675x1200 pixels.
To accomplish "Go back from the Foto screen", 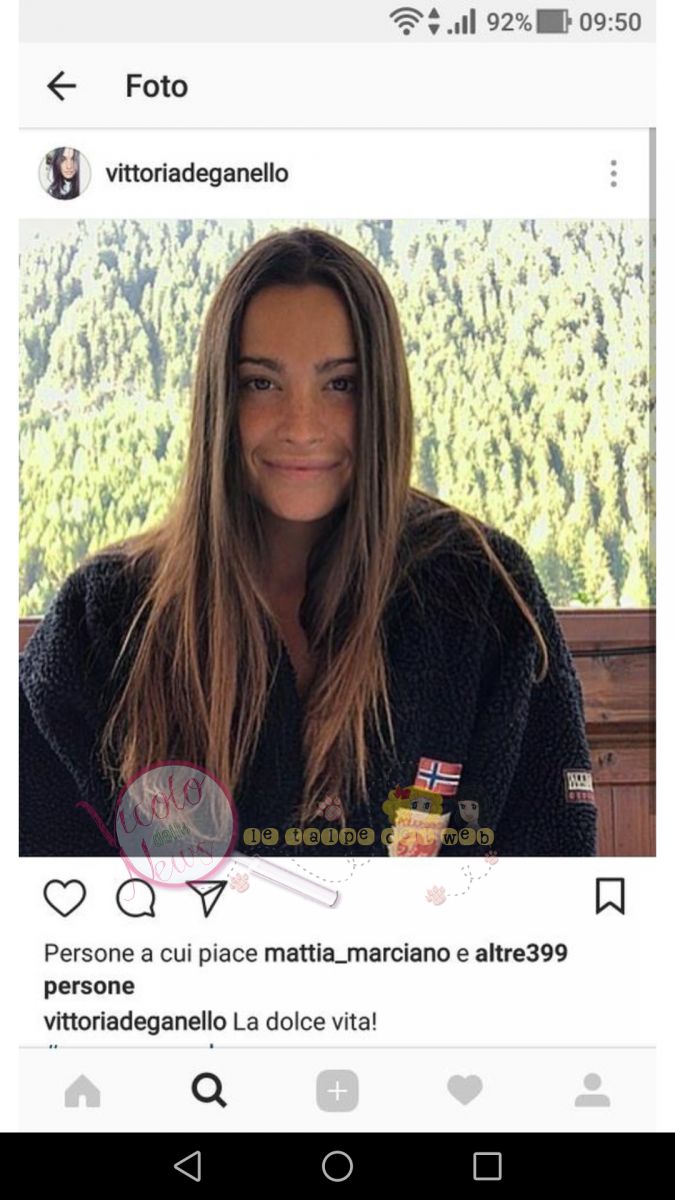I will point(61,86).
